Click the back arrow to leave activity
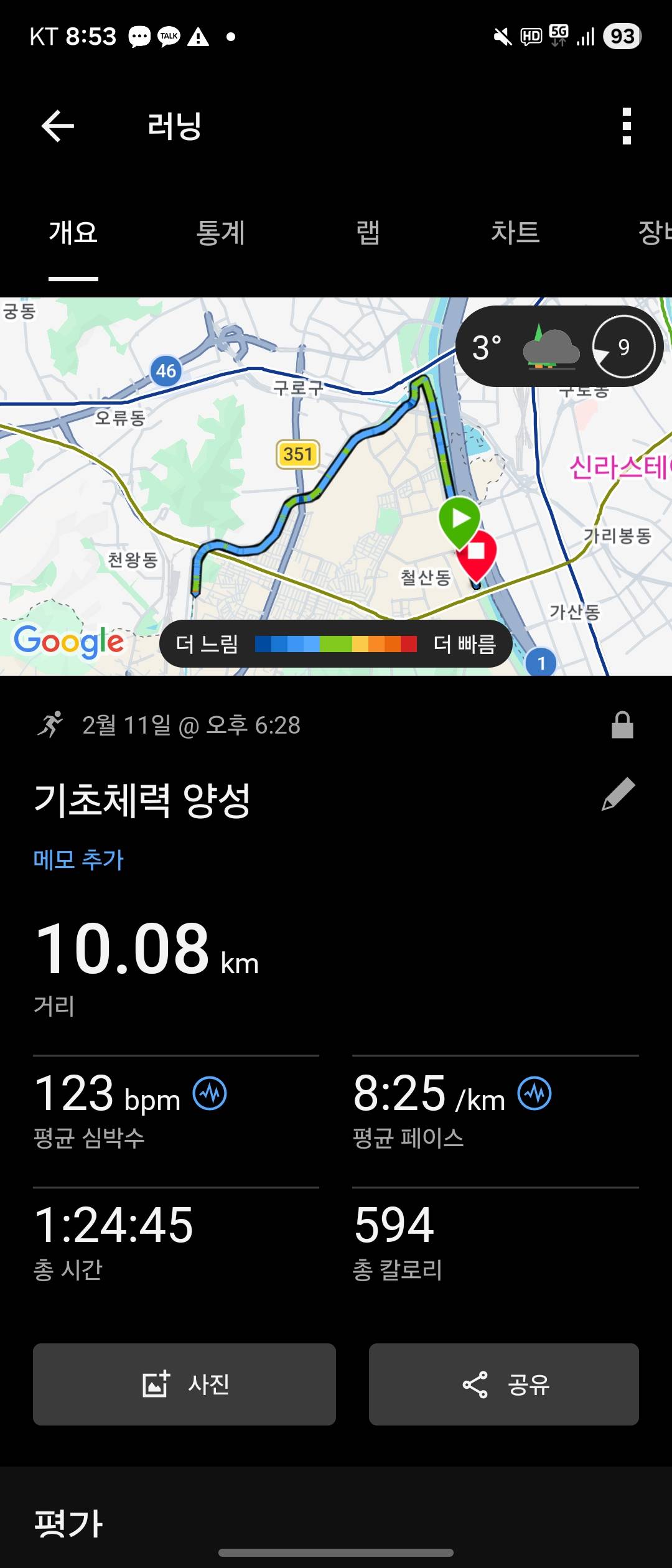 coord(57,127)
